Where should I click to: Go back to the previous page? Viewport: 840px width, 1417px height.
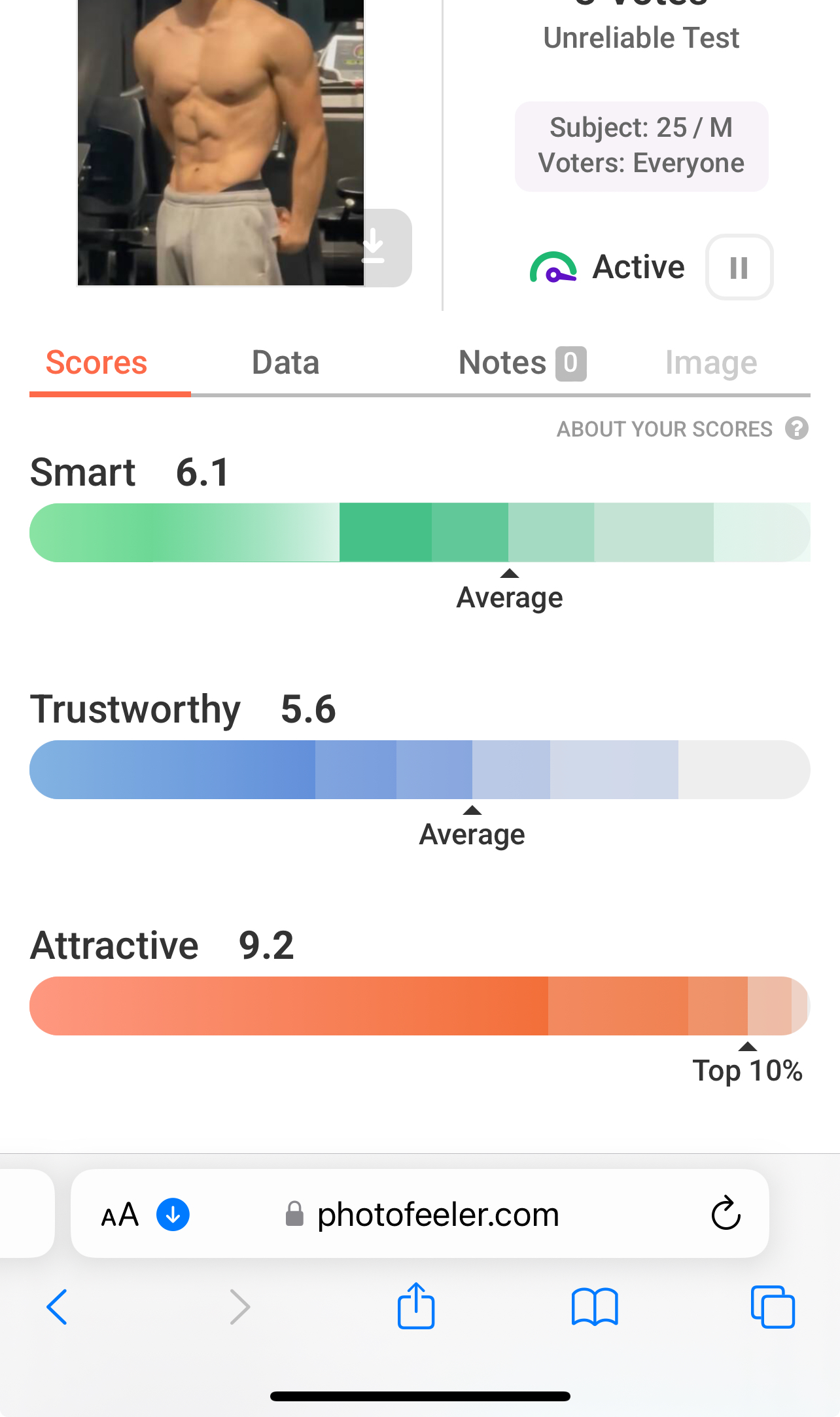tap(58, 1307)
